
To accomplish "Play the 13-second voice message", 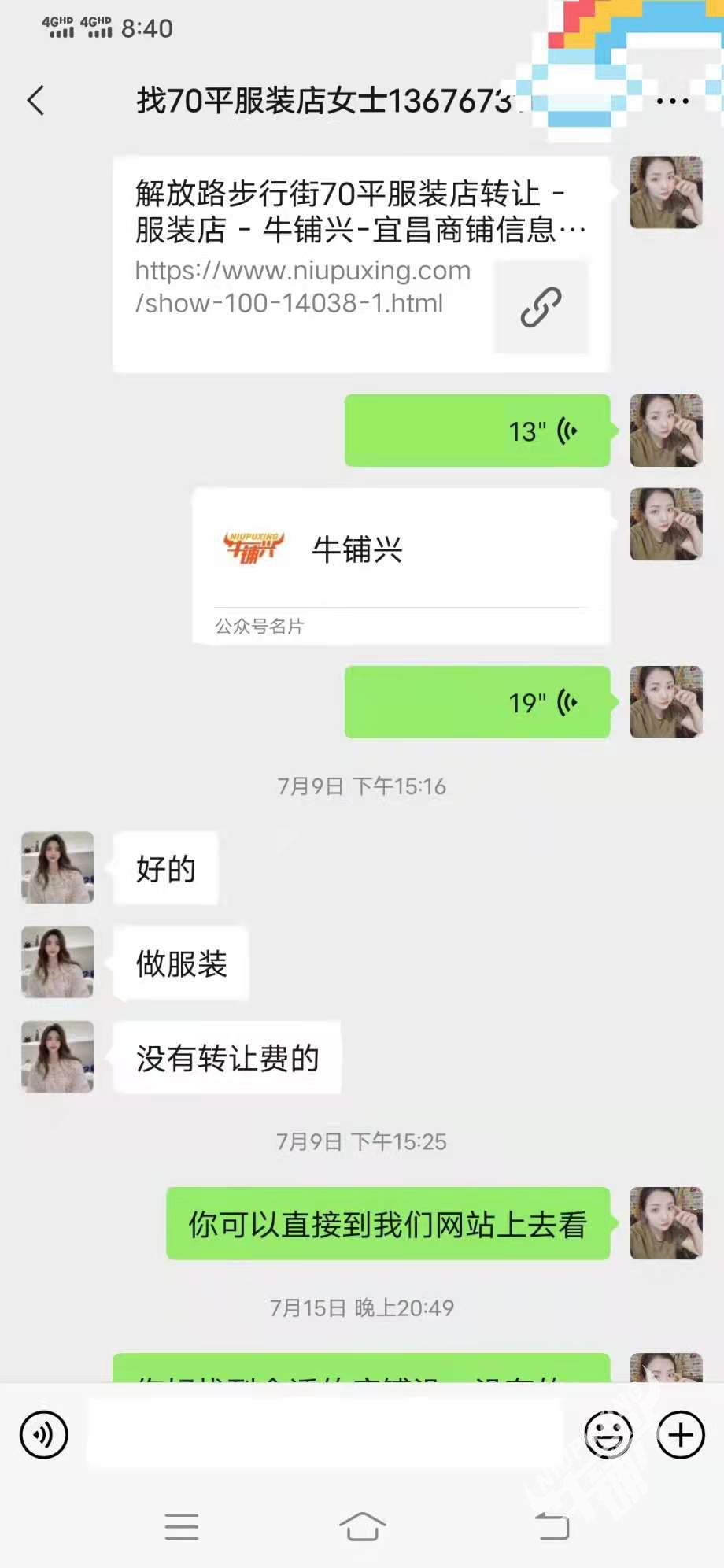I will (477, 431).
